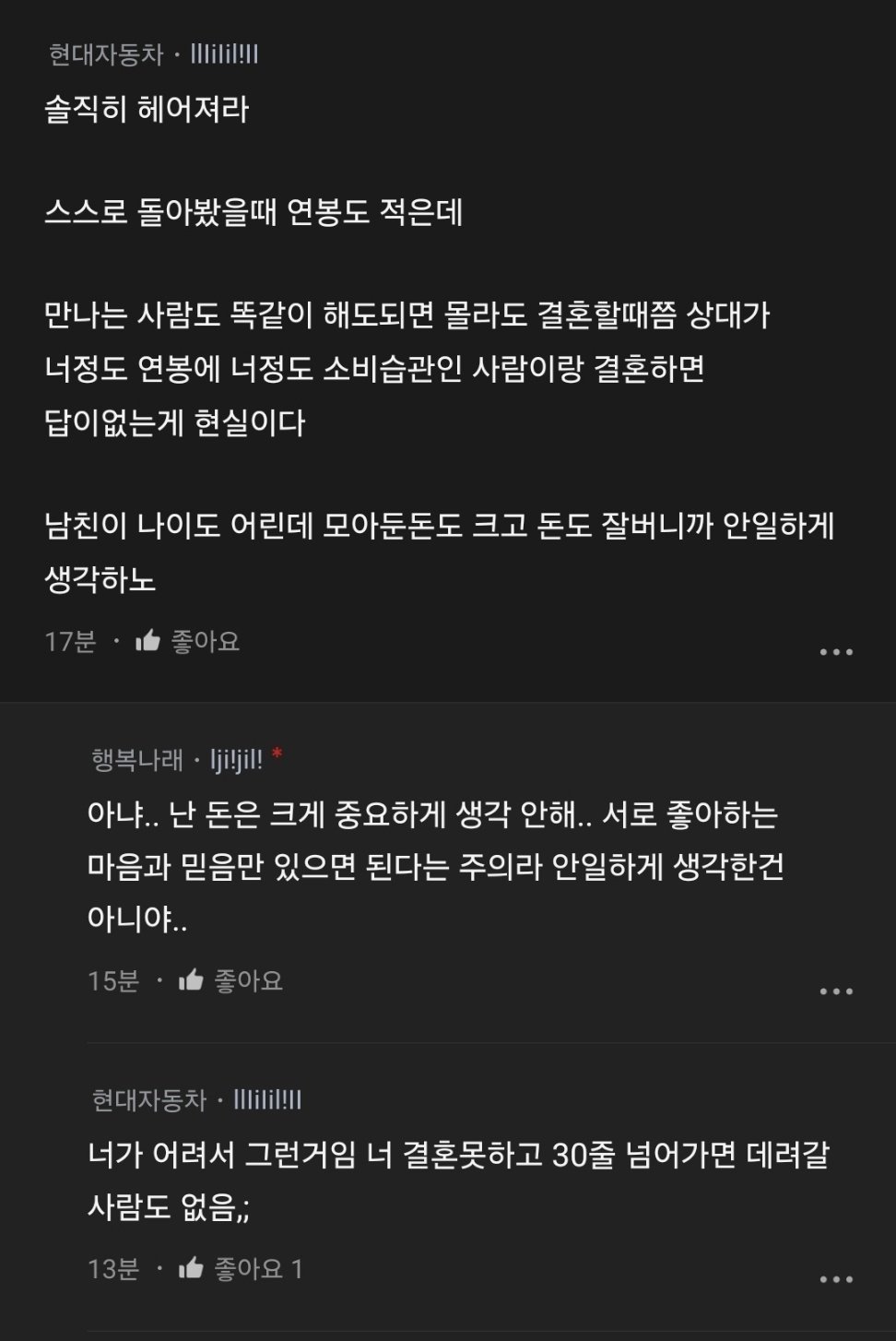Like the 행복나래 reply posted 15분 ago
This screenshot has width=896, height=1341.
[x=230, y=980]
